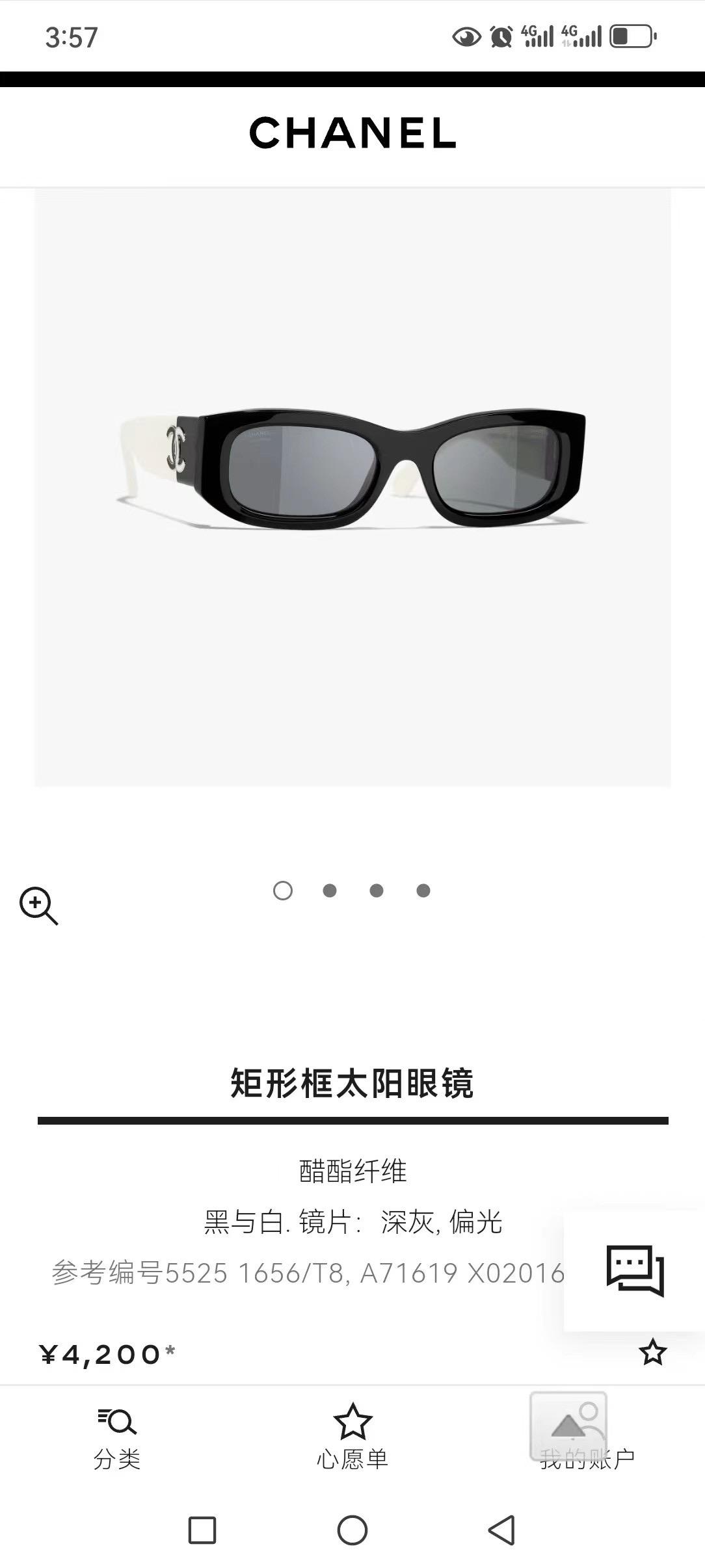Zoom into the sunglasses product image
The image size is (705, 1568).
pyautogui.click(x=38, y=905)
